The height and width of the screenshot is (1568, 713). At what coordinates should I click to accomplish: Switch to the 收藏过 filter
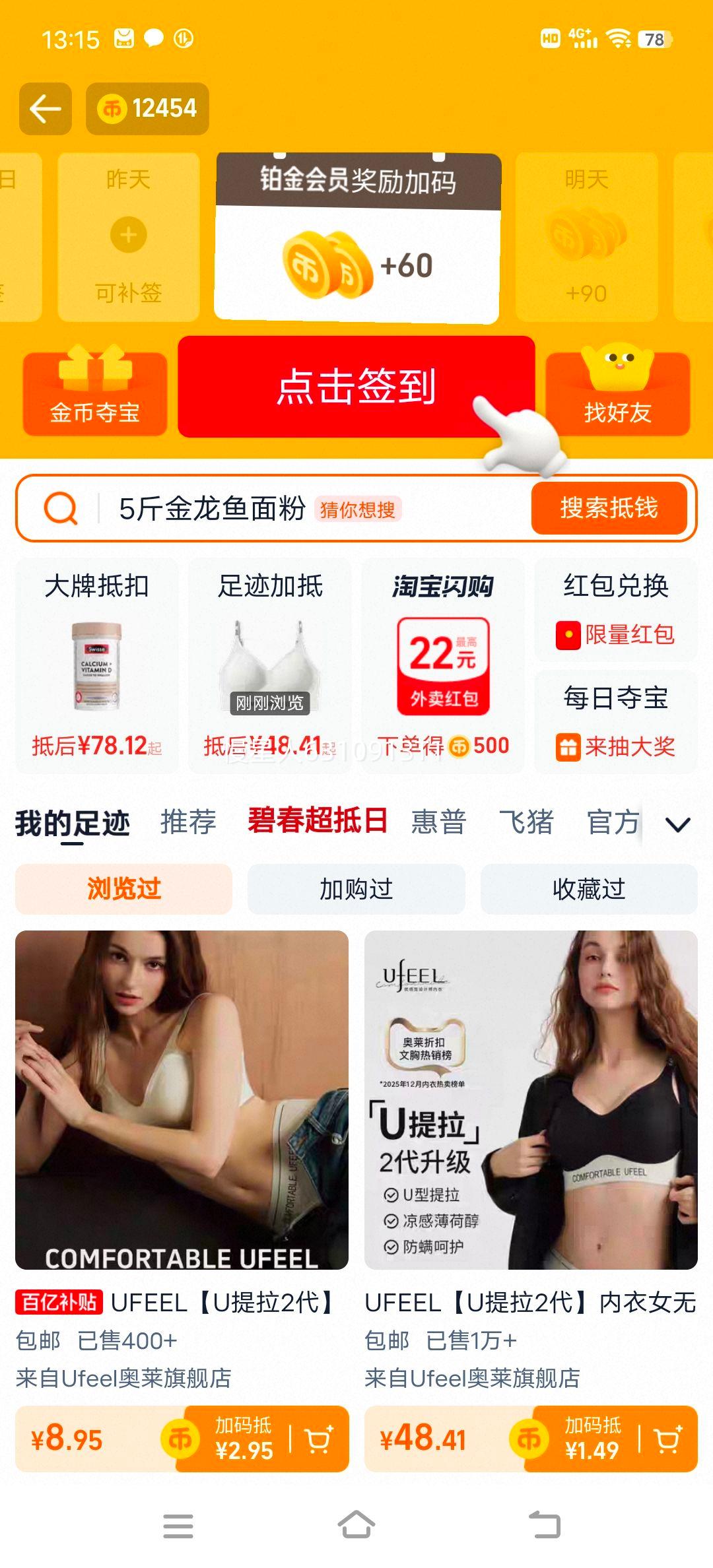tap(588, 889)
